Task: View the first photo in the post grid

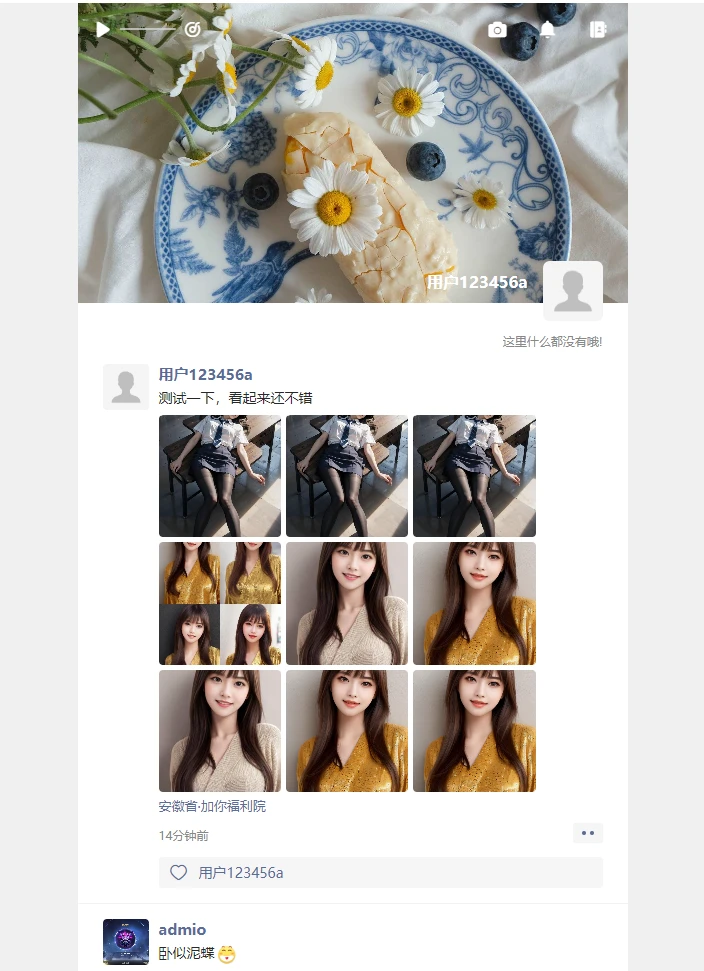Action: [220, 476]
